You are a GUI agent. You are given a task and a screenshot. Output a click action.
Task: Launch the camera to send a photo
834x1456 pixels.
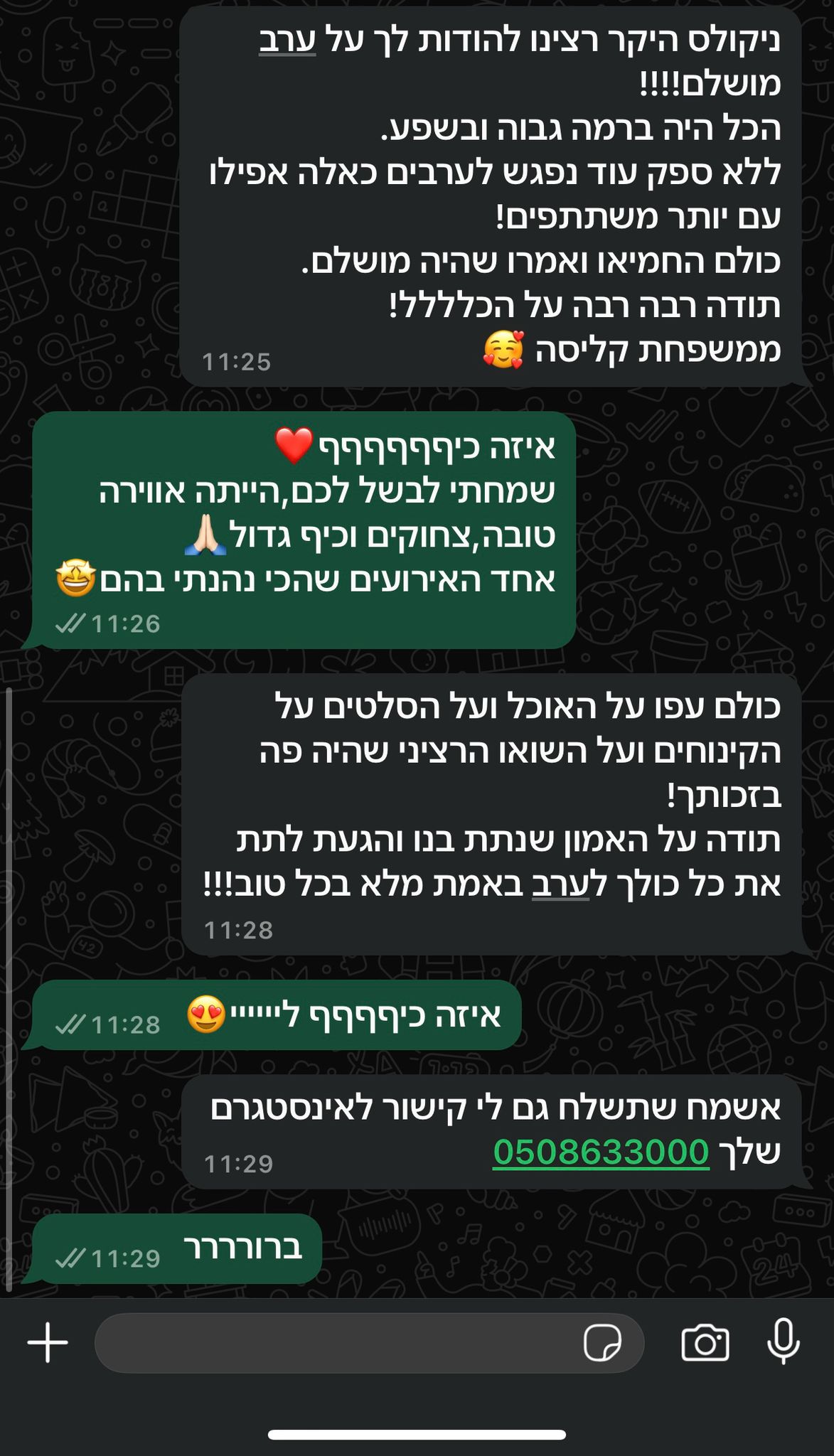click(705, 1343)
